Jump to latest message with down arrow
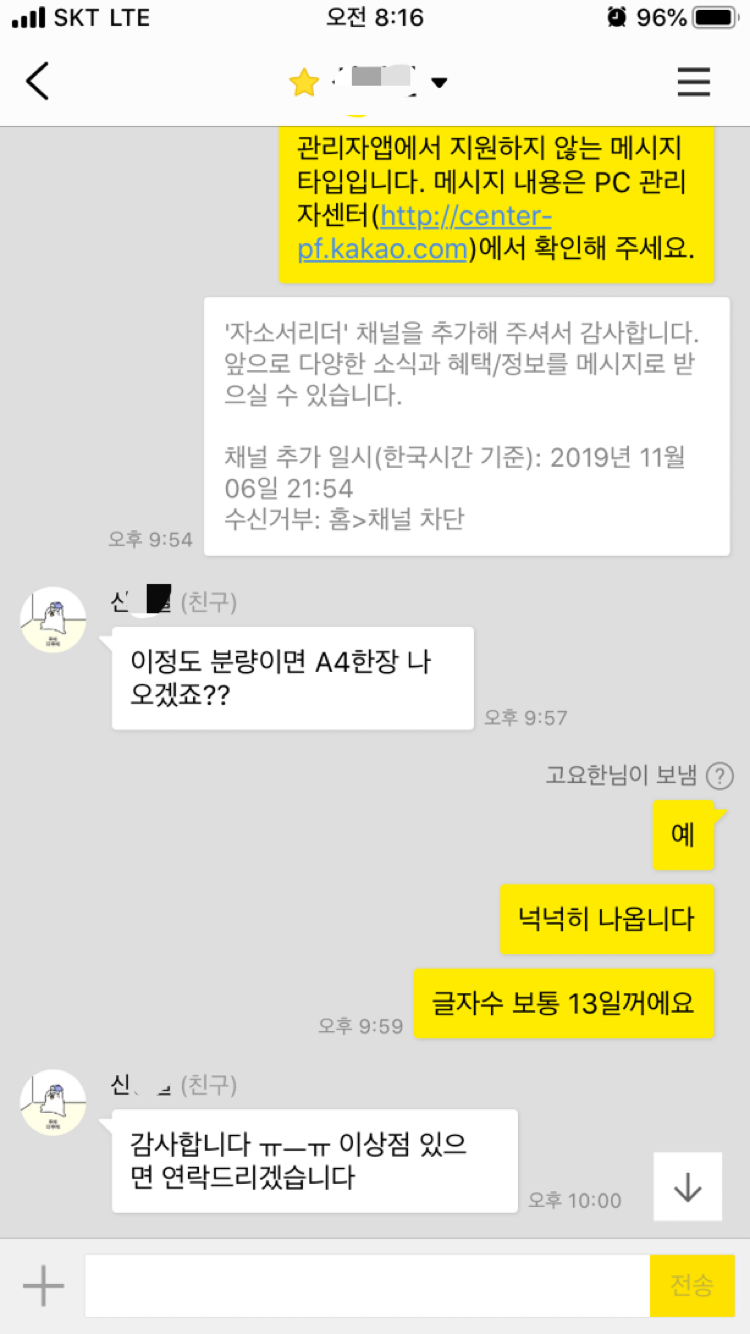The height and width of the screenshot is (1334, 750). tap(688, 1186)
